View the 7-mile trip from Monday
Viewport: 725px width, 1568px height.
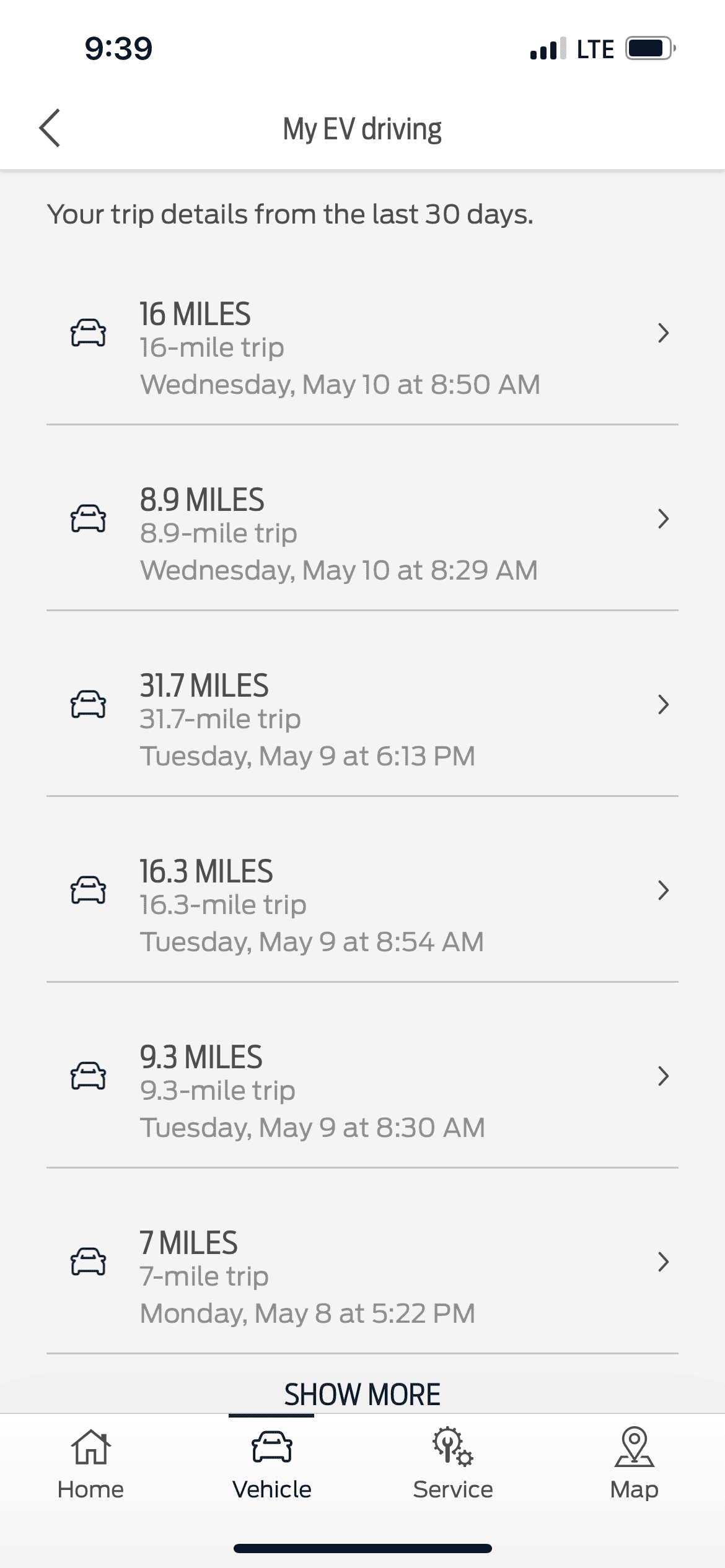(362, 1276)
